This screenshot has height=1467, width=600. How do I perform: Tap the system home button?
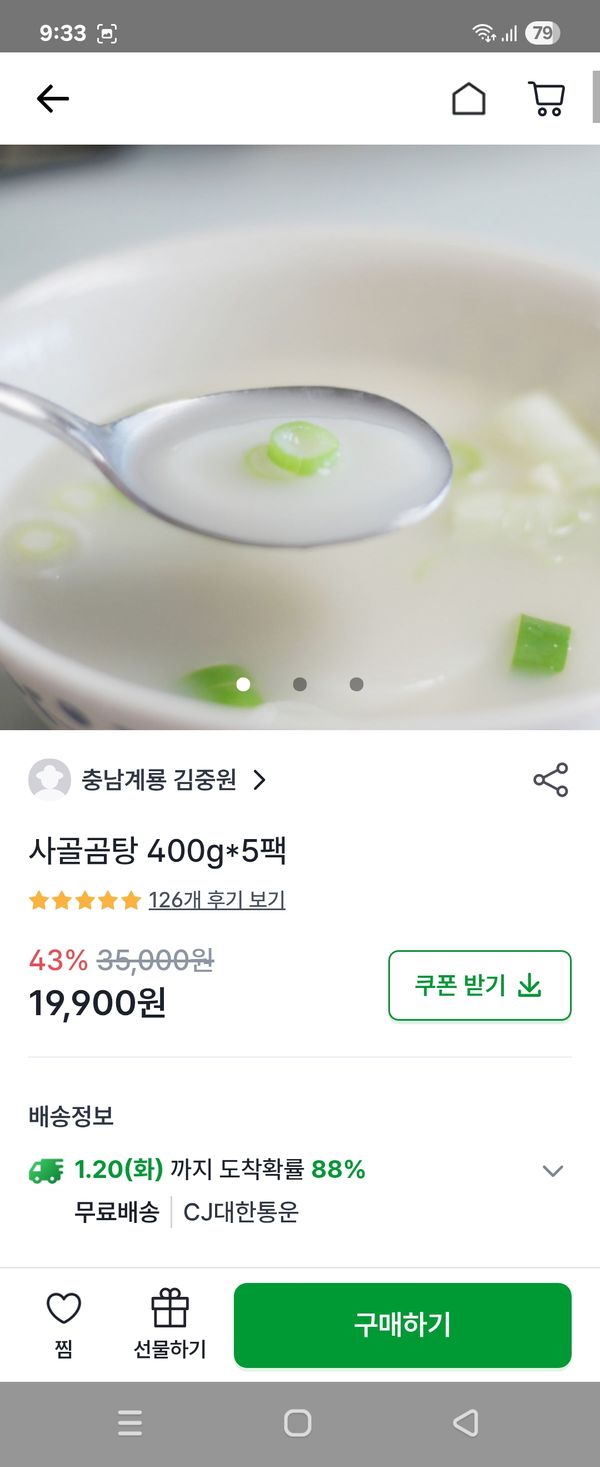coord(298,1423)
